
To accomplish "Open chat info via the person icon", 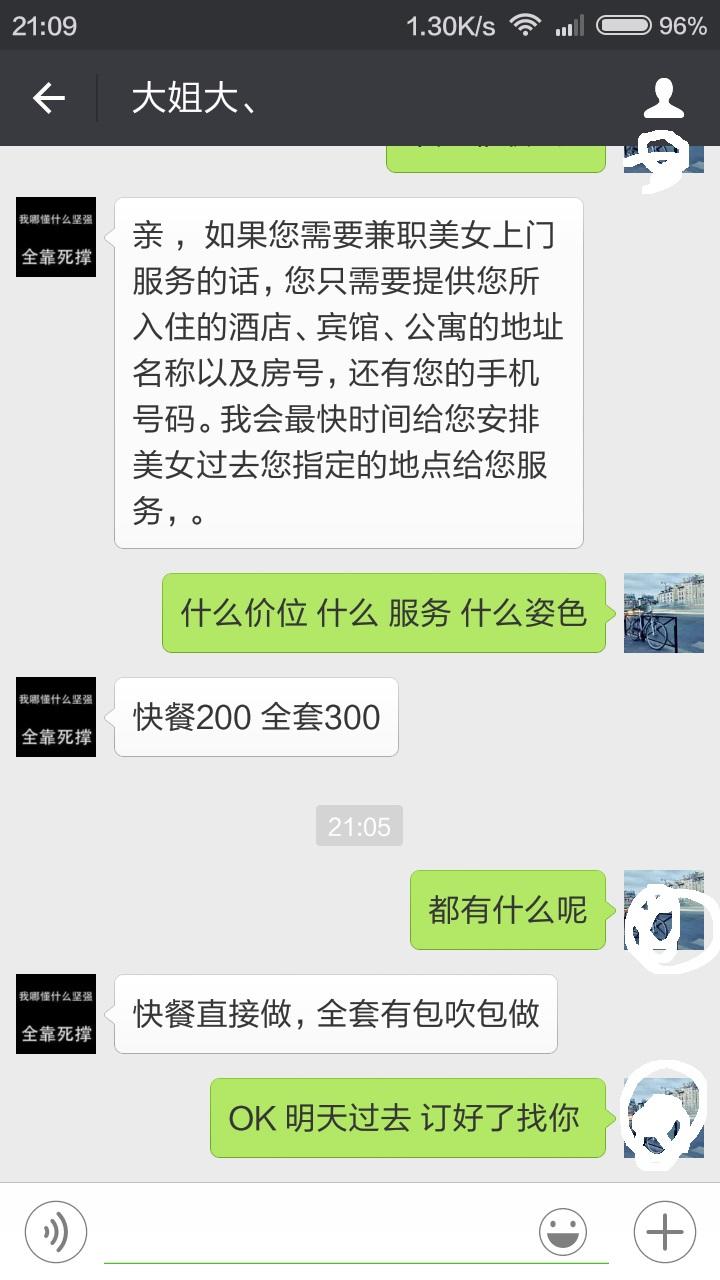I will 663,98.
